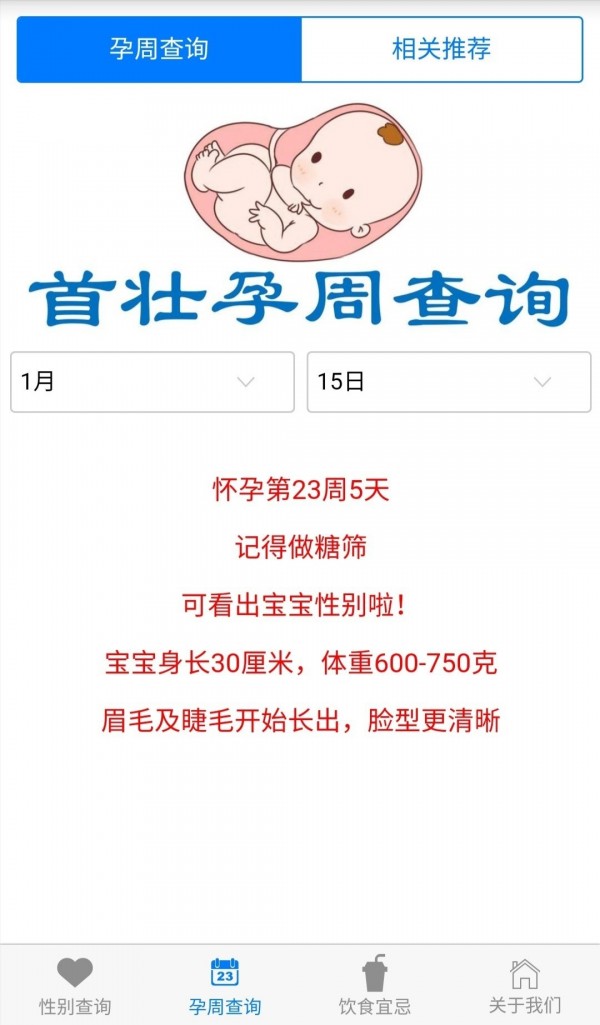
Task: Switch to the 相关推荐 tab
Action: [441, 49]
